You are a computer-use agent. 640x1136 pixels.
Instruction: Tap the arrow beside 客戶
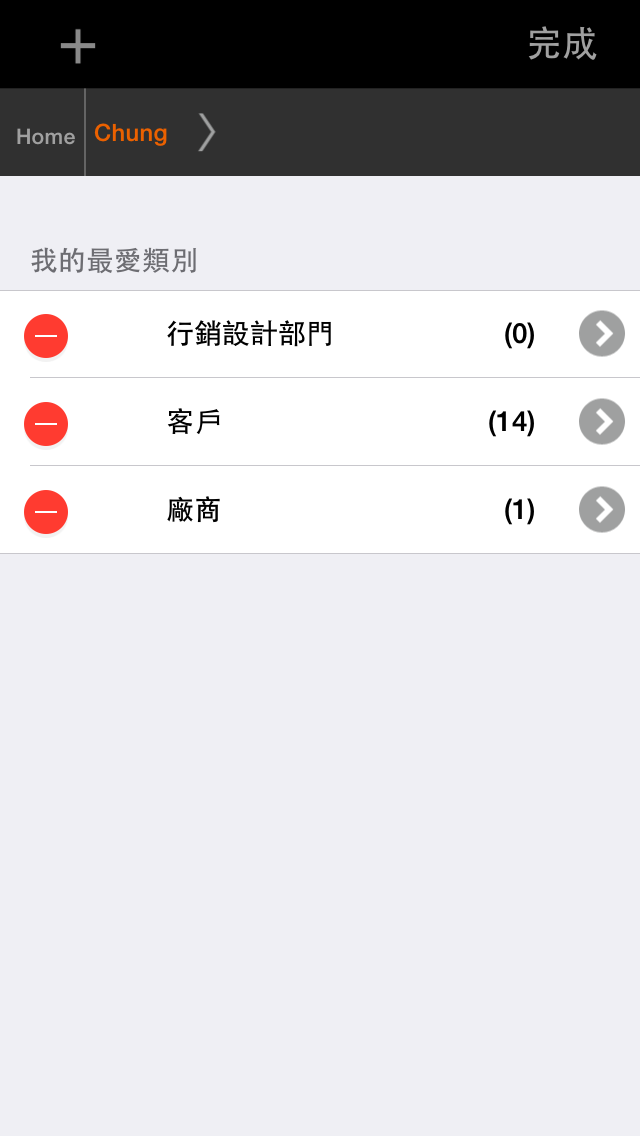pos(602,422)
